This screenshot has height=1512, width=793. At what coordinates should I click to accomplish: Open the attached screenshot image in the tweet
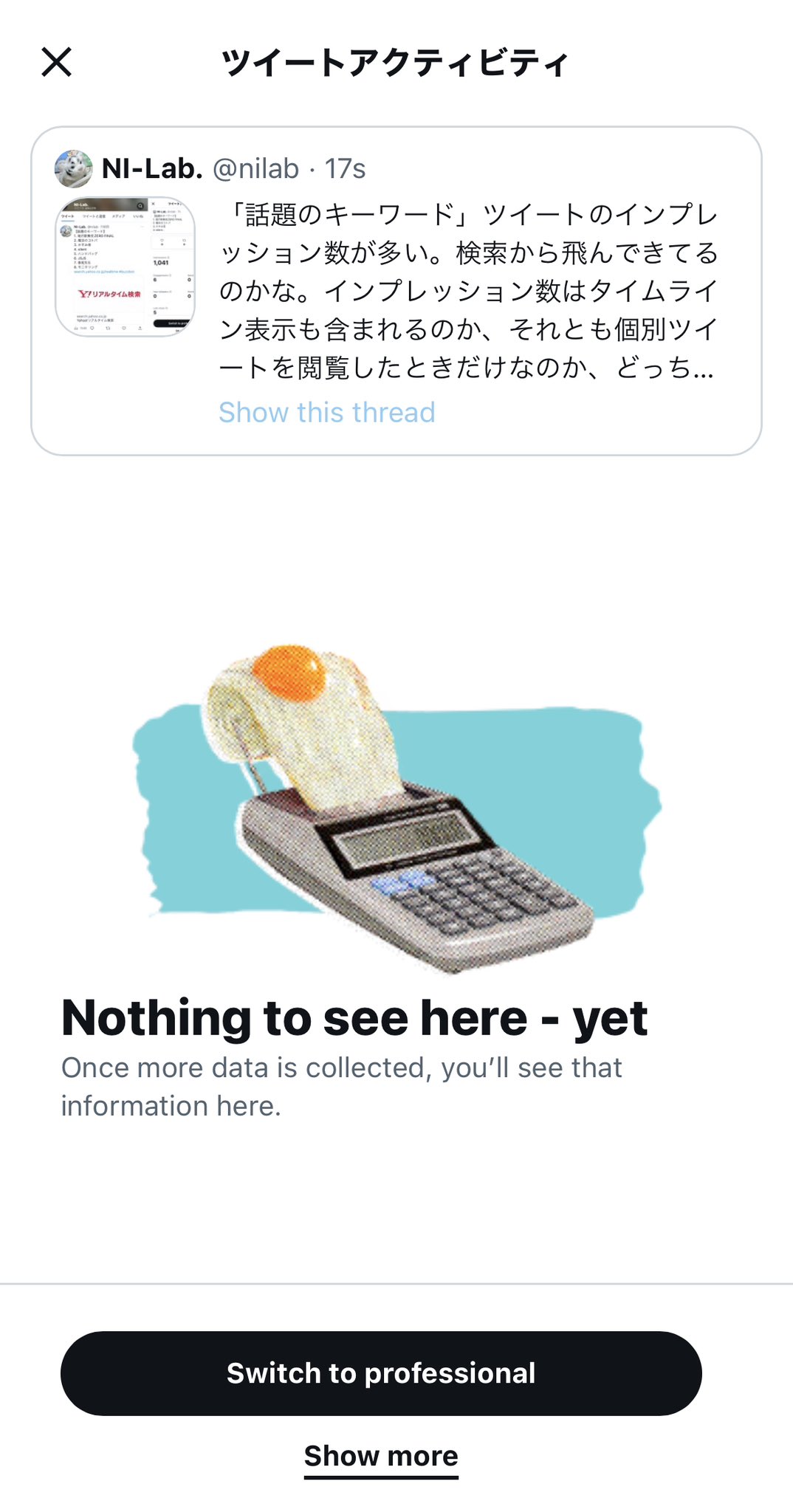[x=126, y=267]
